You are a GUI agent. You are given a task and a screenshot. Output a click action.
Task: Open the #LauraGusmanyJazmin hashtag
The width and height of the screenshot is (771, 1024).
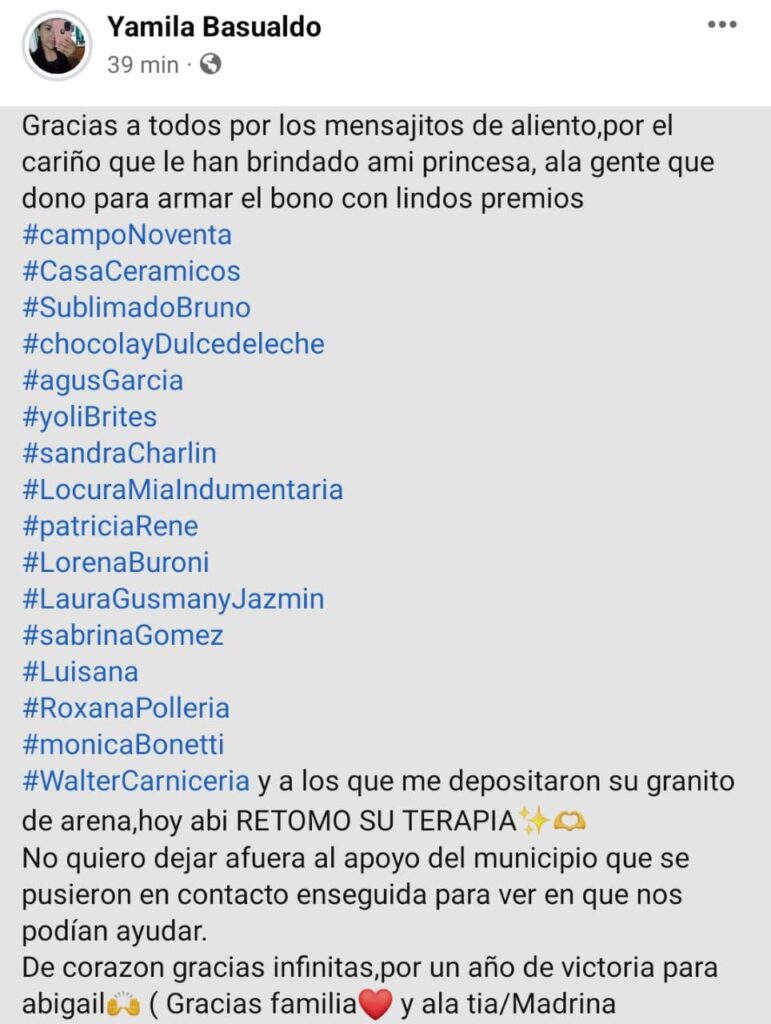[x=173, y=599]
